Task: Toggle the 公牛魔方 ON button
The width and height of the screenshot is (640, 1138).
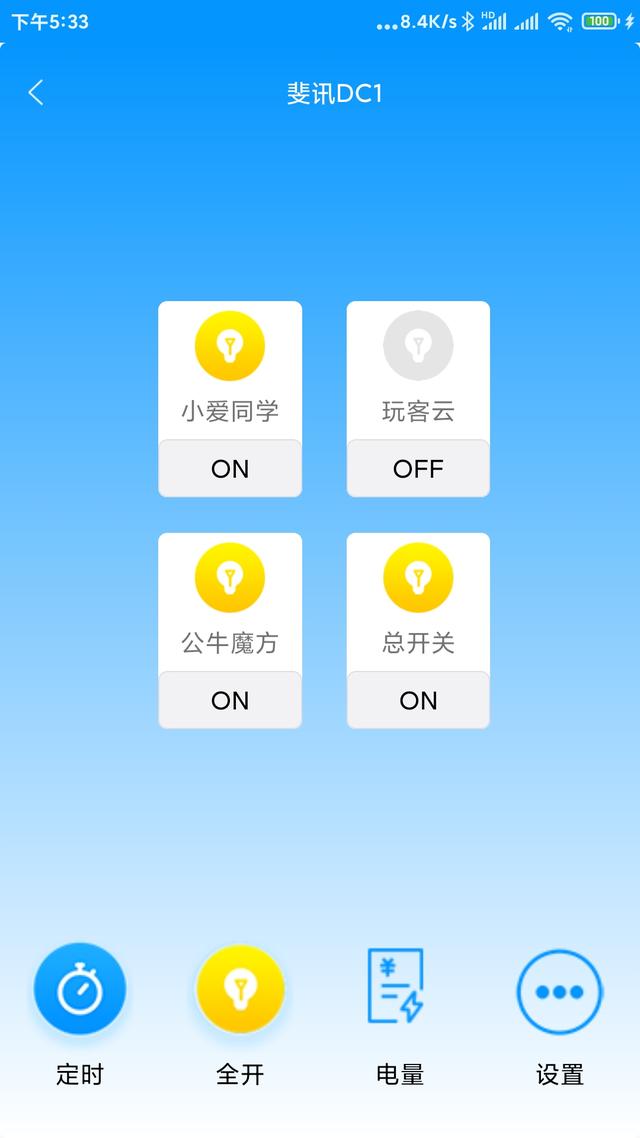Action: tap(230, 700)
